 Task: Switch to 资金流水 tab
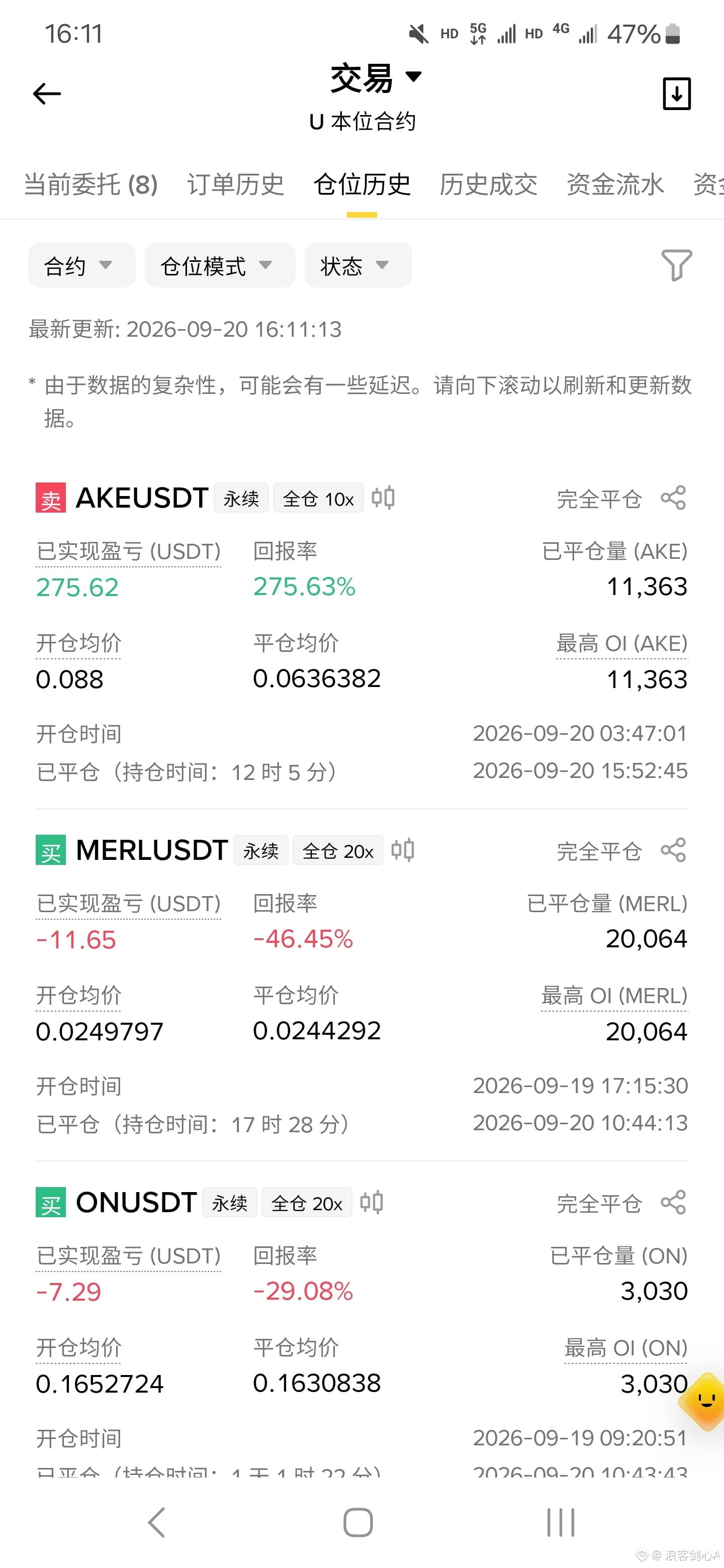click(x=615, y=184)
